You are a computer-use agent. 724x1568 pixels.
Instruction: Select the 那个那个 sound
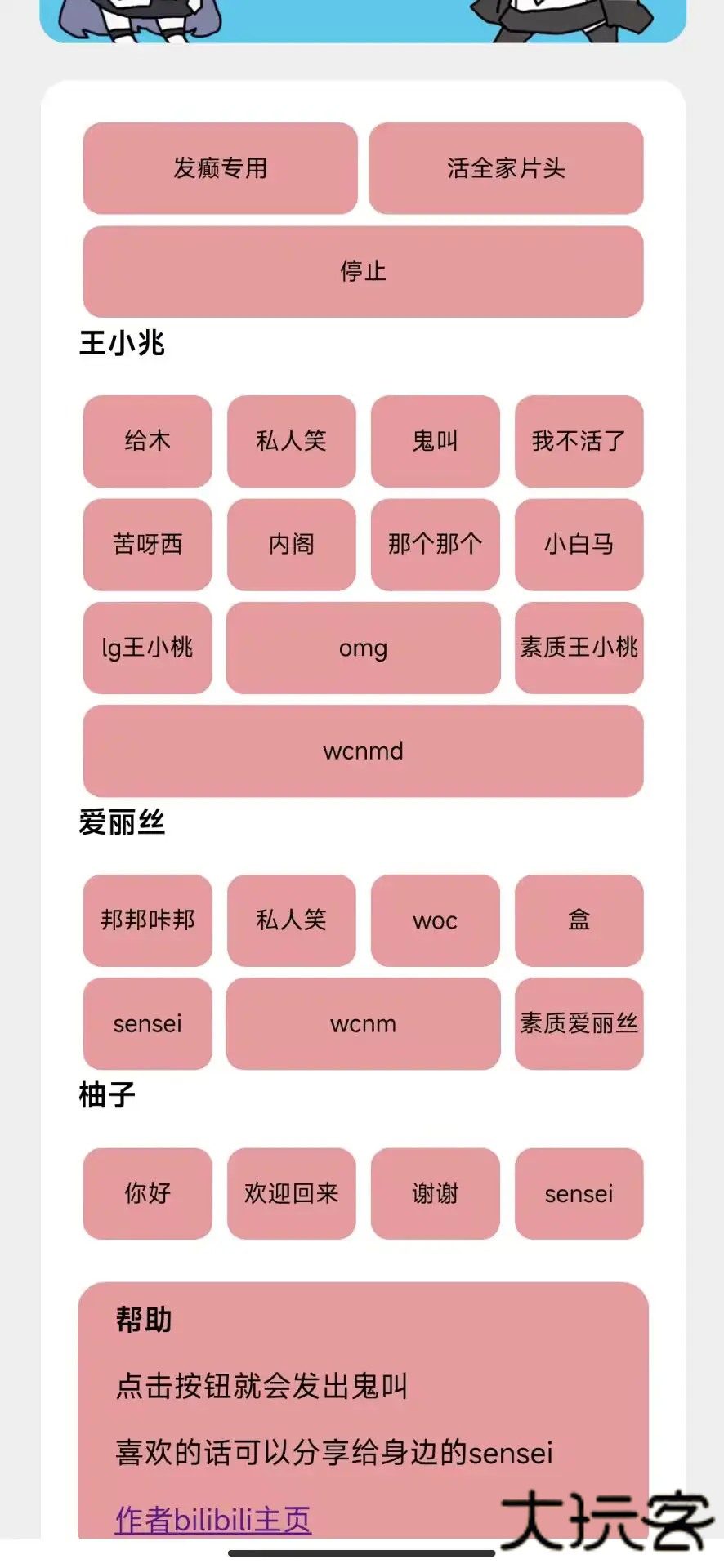point(434,544)
